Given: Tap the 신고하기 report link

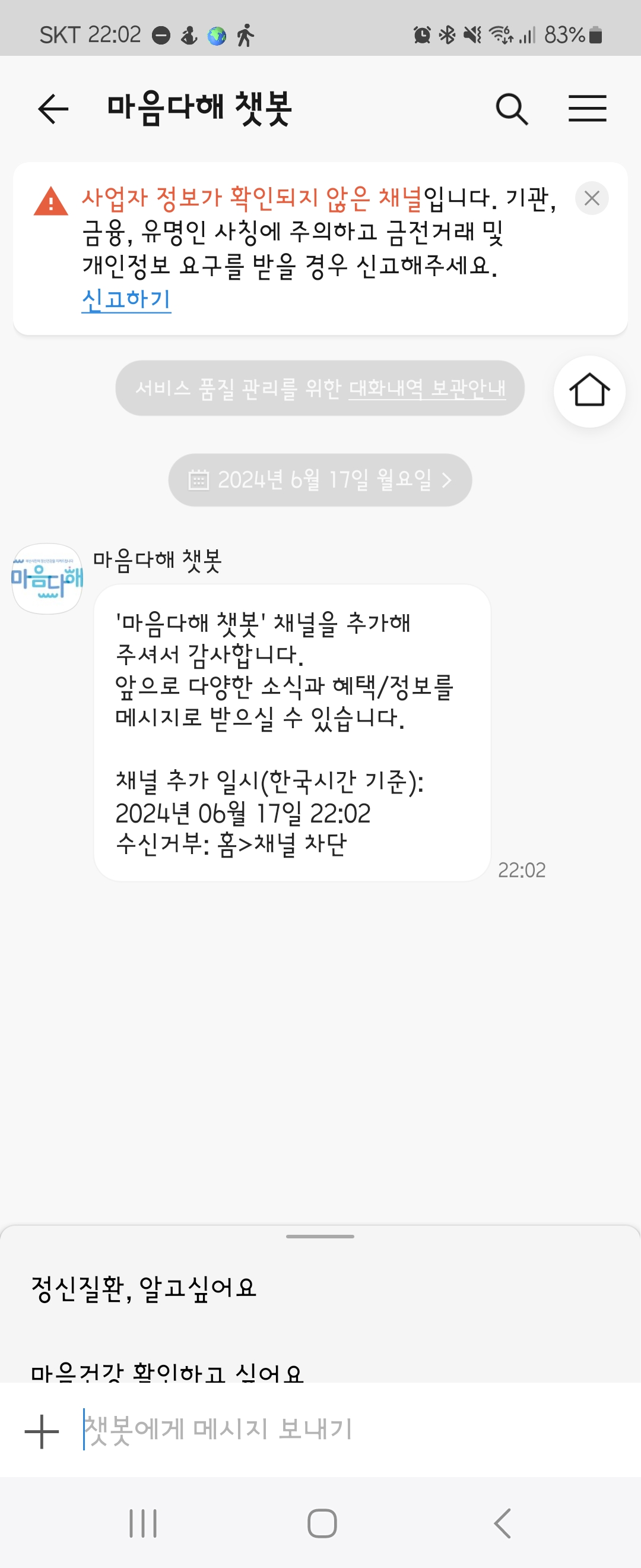Looking at the screenshot, I should [126, 299].
